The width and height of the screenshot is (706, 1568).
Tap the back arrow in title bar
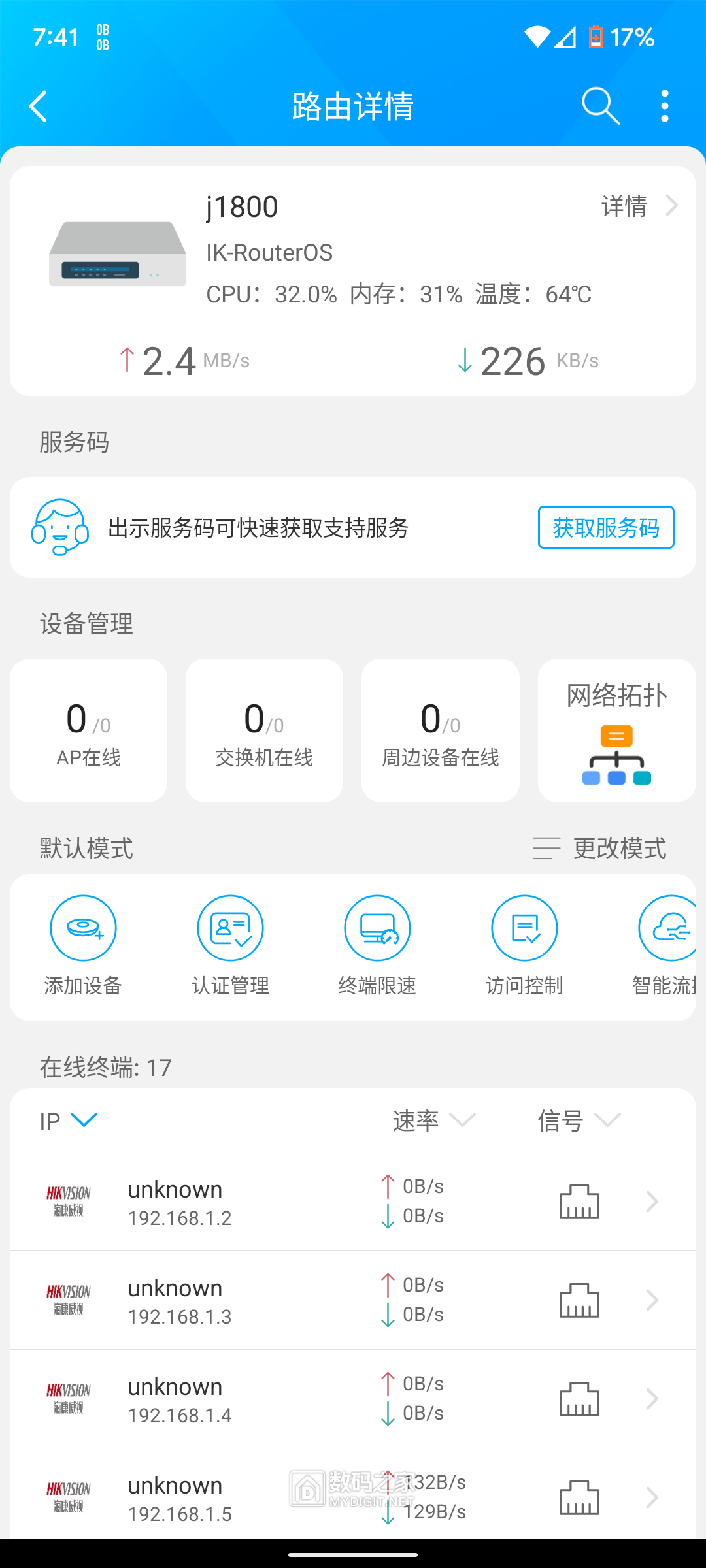pos(37,105)
